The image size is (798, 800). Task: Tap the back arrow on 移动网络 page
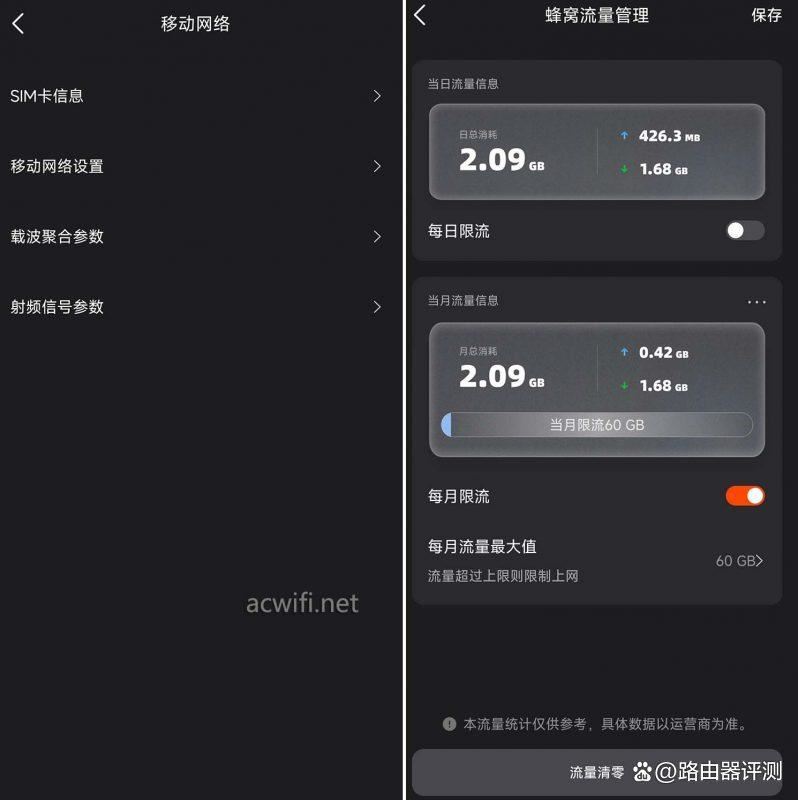click(16, 23)
